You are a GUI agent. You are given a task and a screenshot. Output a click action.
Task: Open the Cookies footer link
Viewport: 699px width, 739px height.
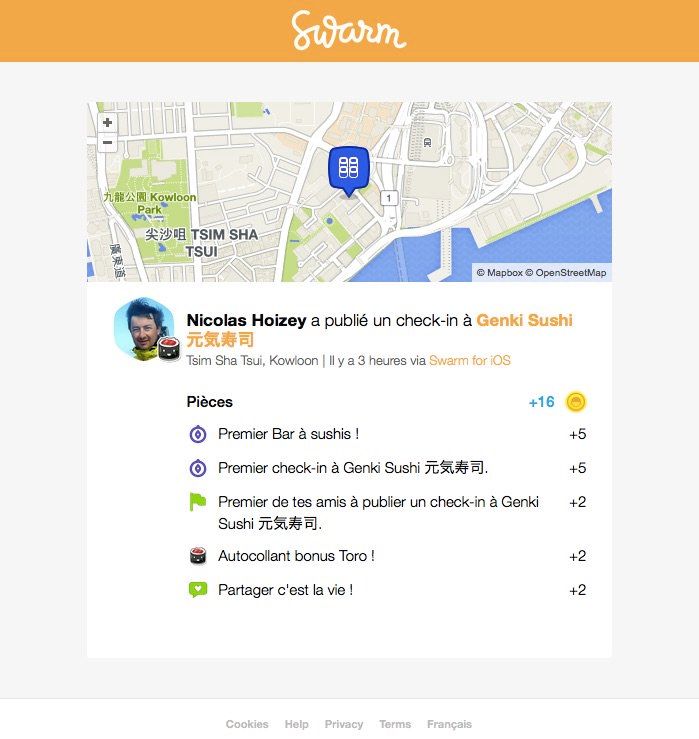point(247,724)
